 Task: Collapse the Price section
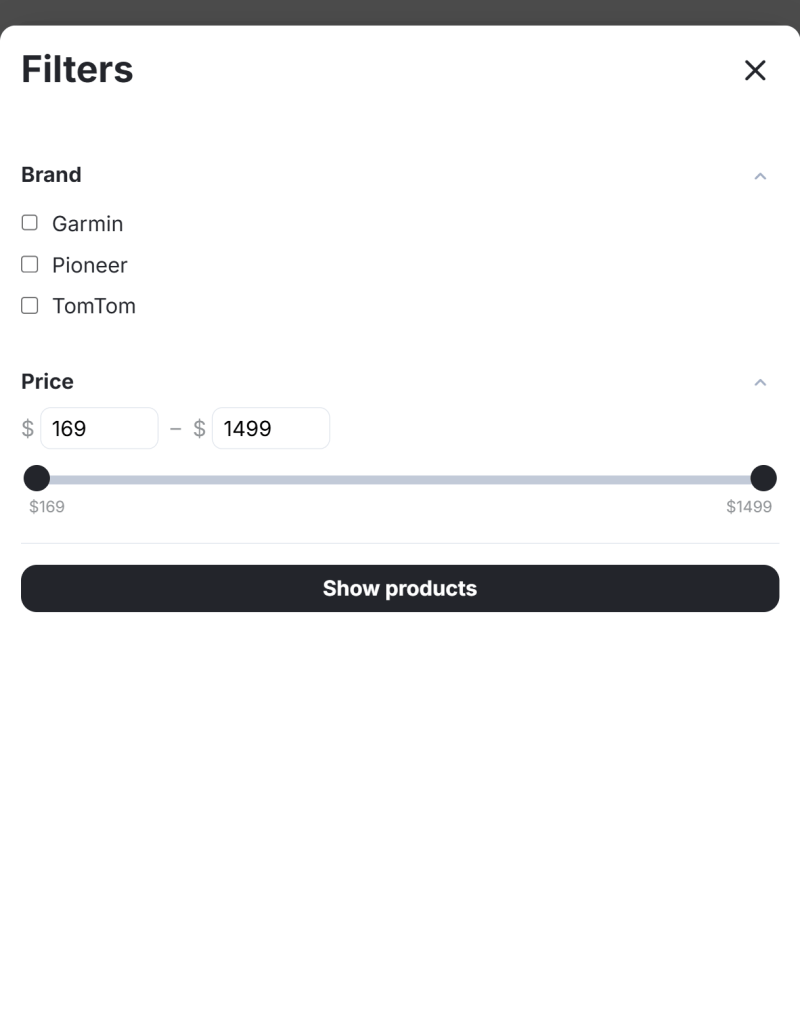(x=760, y=382)
